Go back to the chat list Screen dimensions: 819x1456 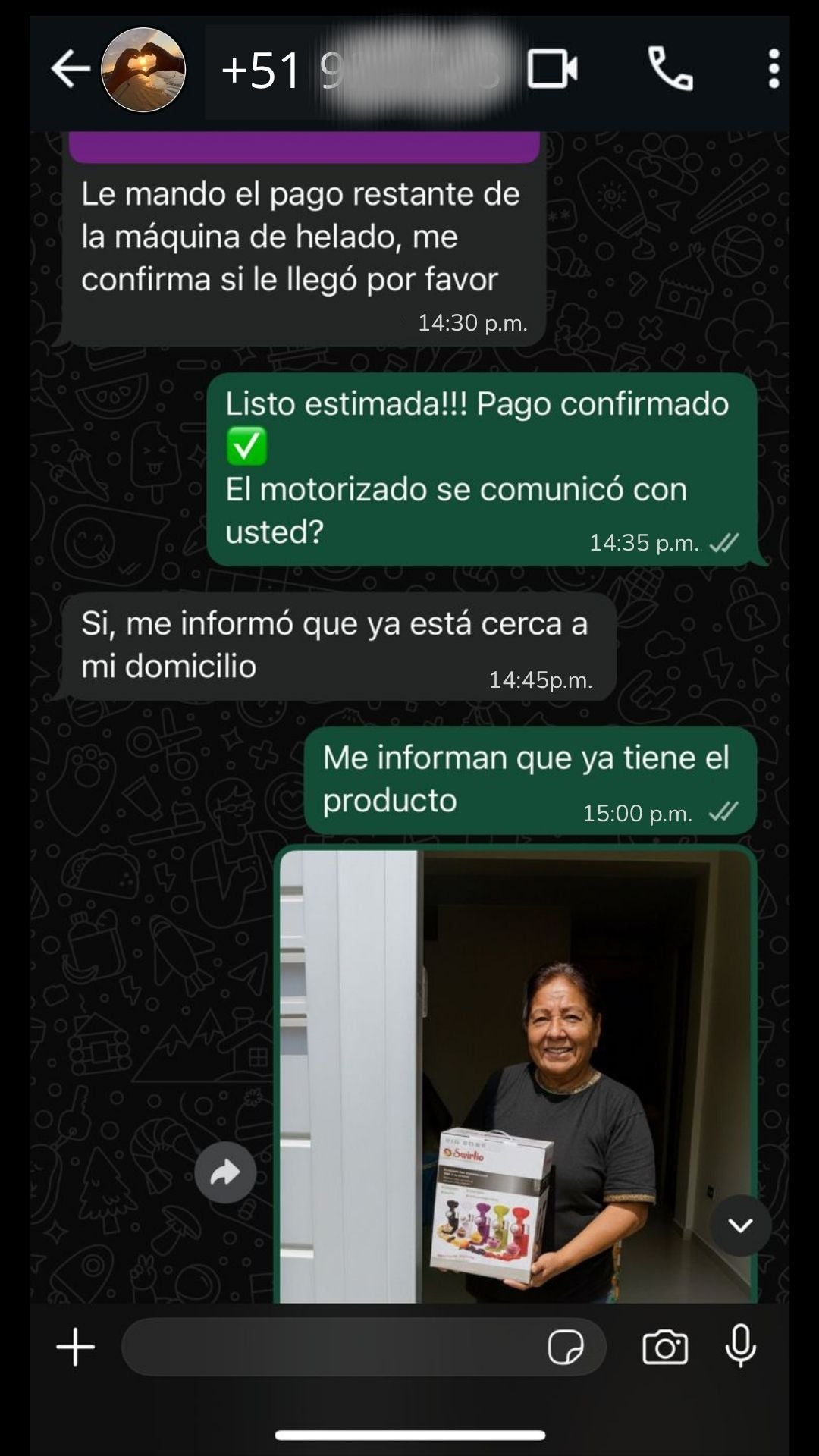tap(70, 70)
